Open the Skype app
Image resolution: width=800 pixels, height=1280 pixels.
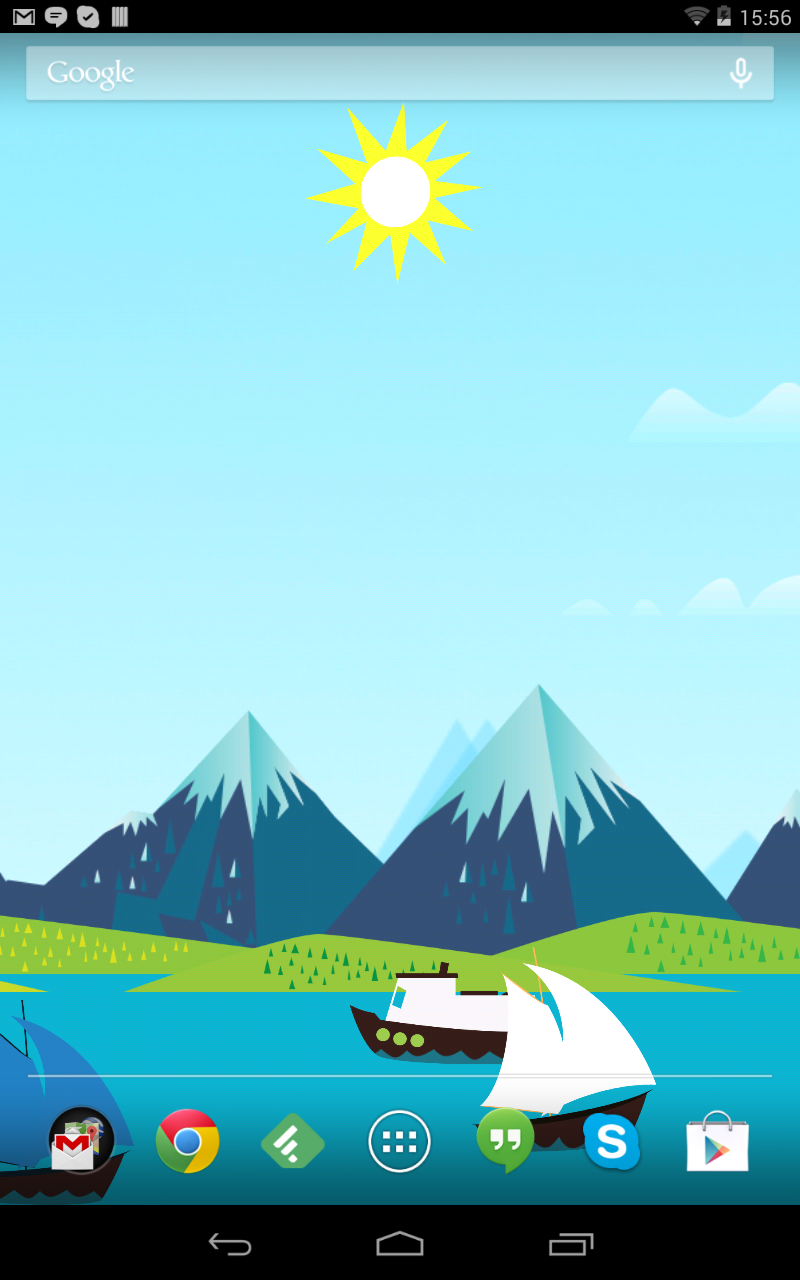[x=612, y=1141]
